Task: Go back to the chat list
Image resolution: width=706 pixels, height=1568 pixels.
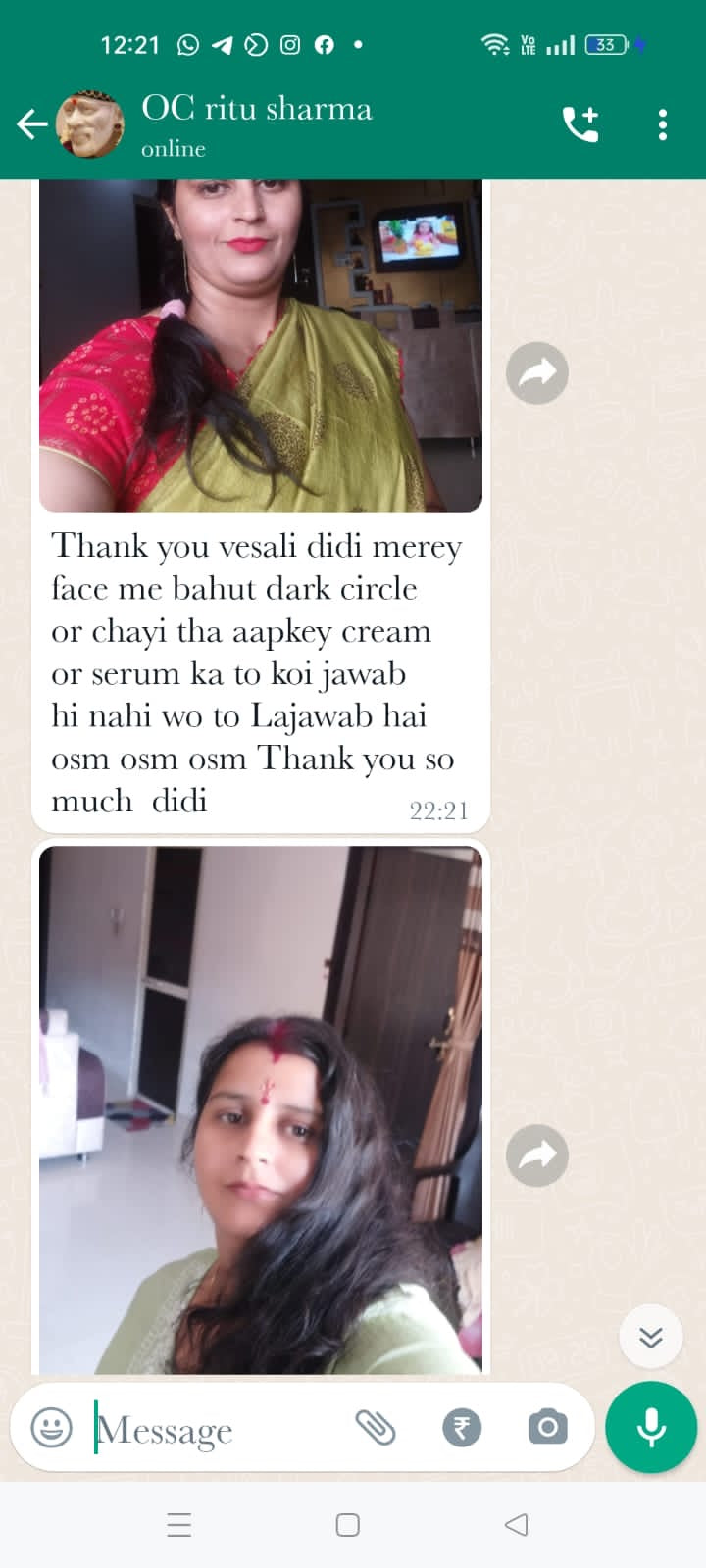Action: pos(32,124)
